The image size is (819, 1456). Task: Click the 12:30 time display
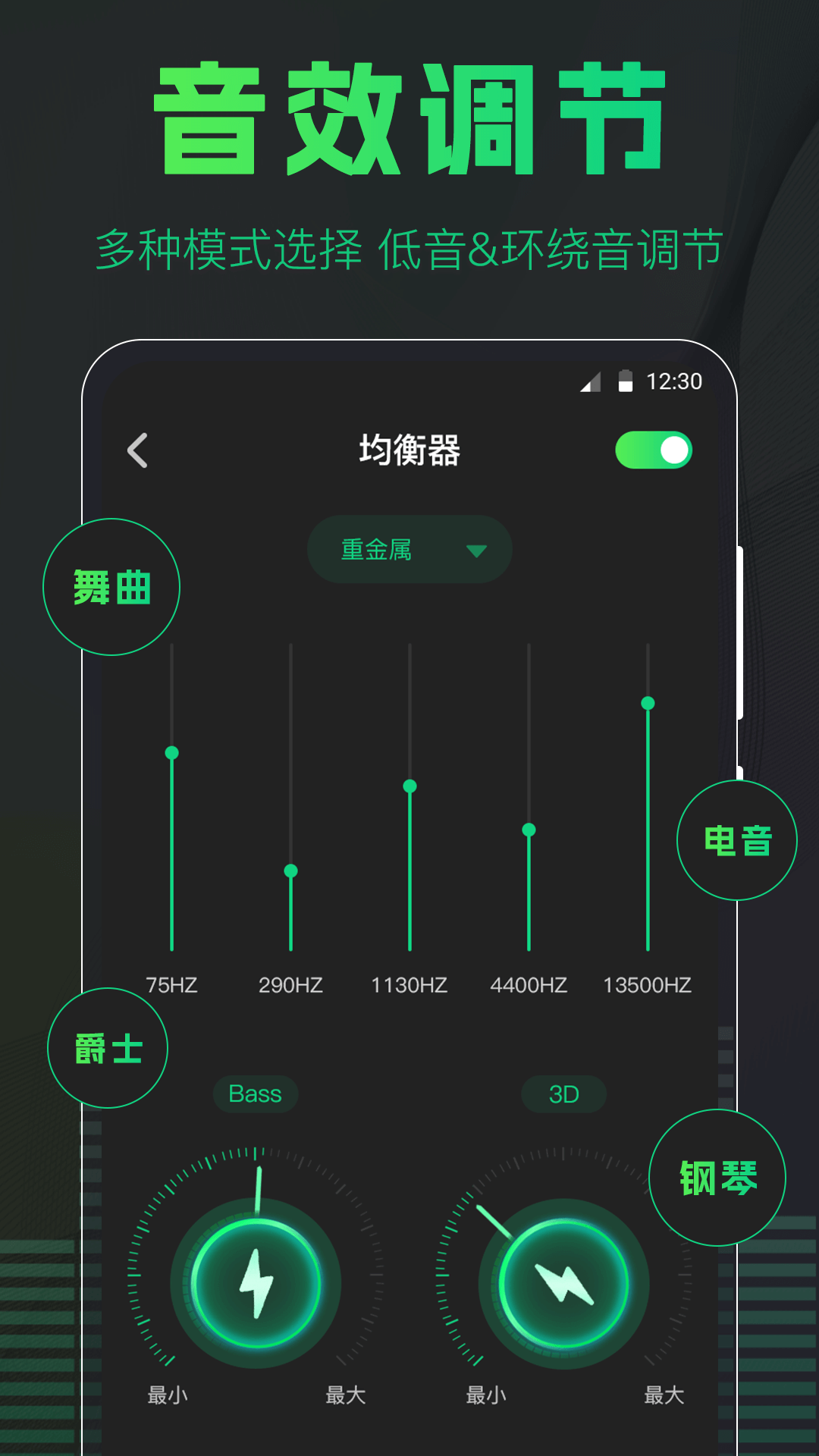click(673, 383)
